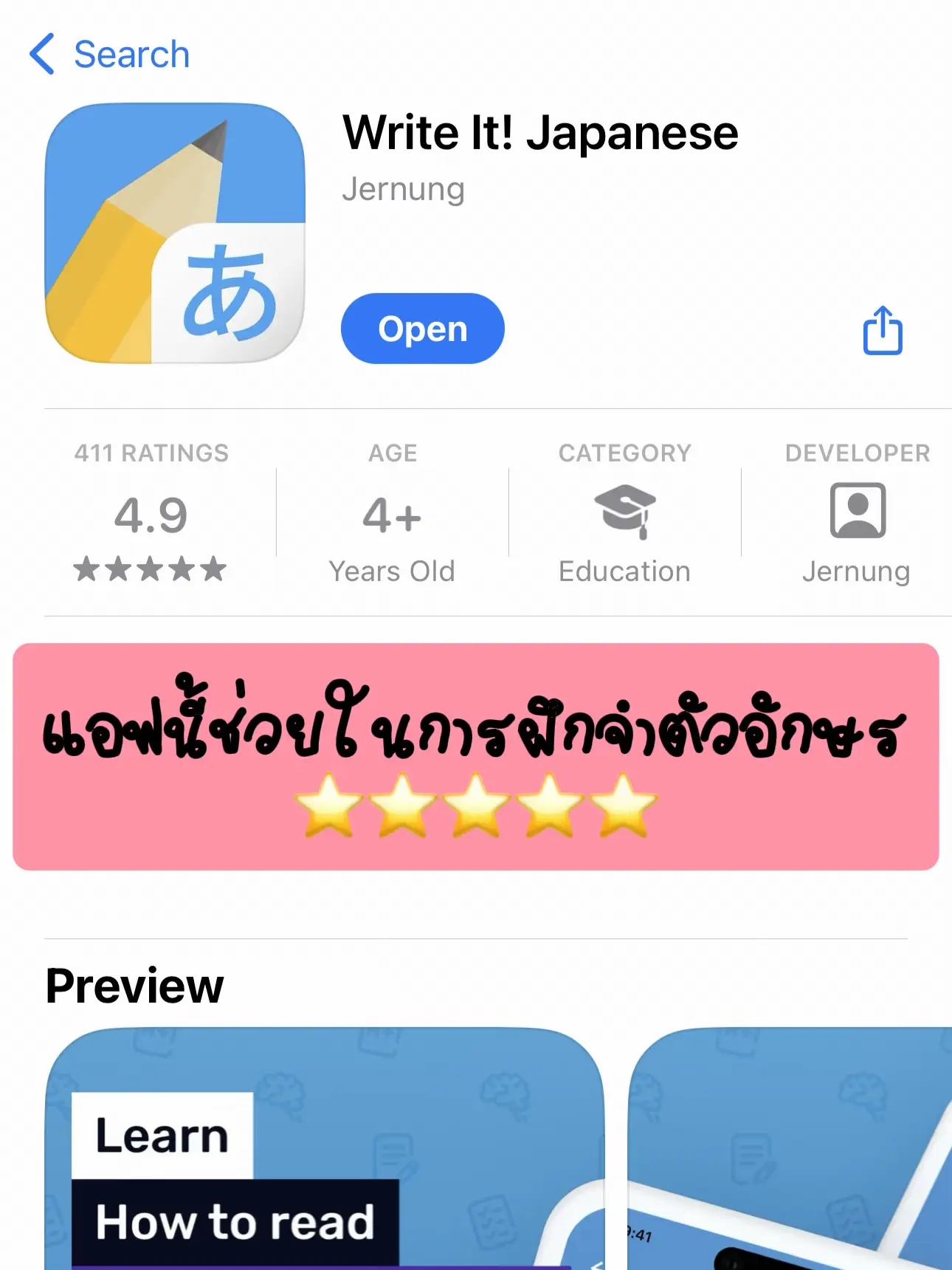Tap the developer name Jernung under title
The image size is (952, 1270).
pyautogui.click(x=404, y=189)
